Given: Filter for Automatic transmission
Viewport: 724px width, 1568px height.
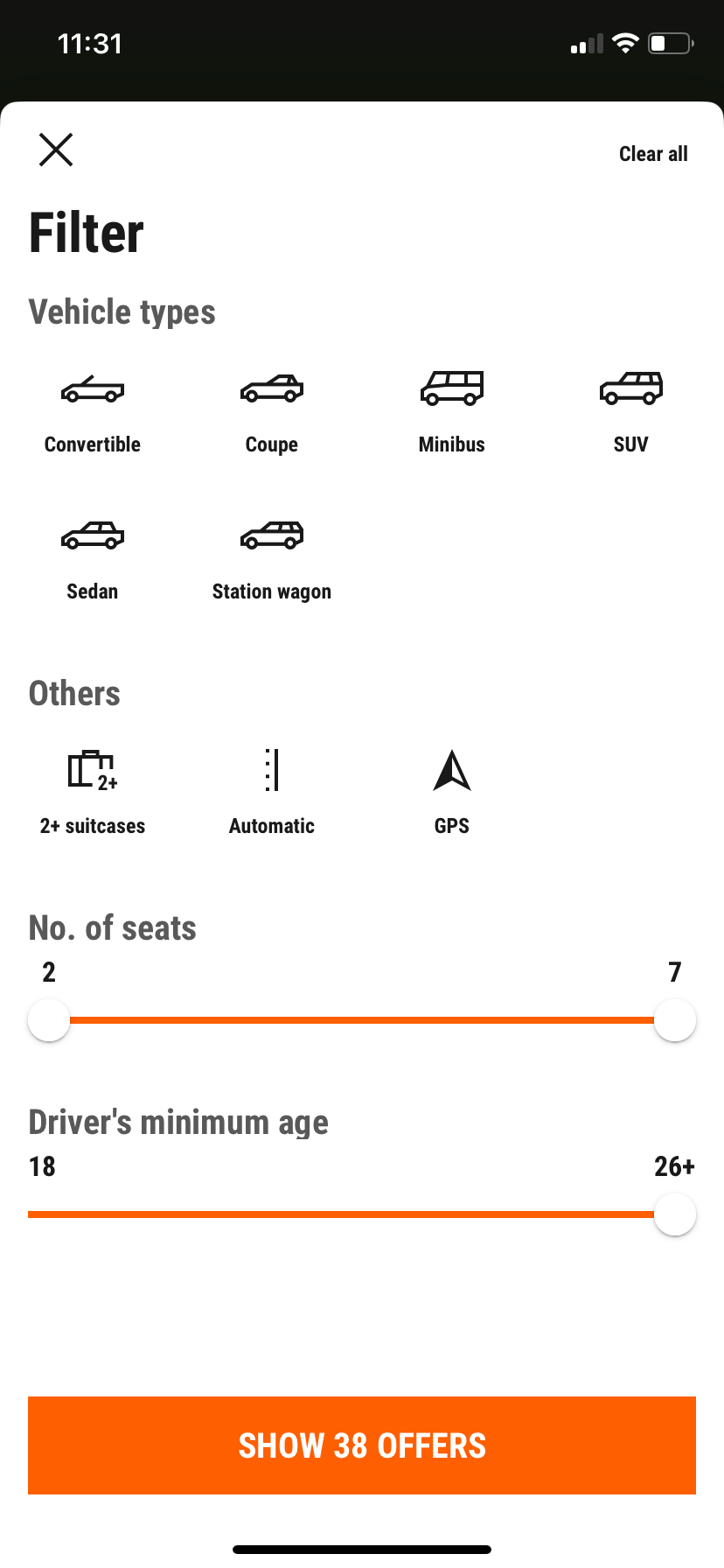Looking at the screenshot, I should point(272,793).
